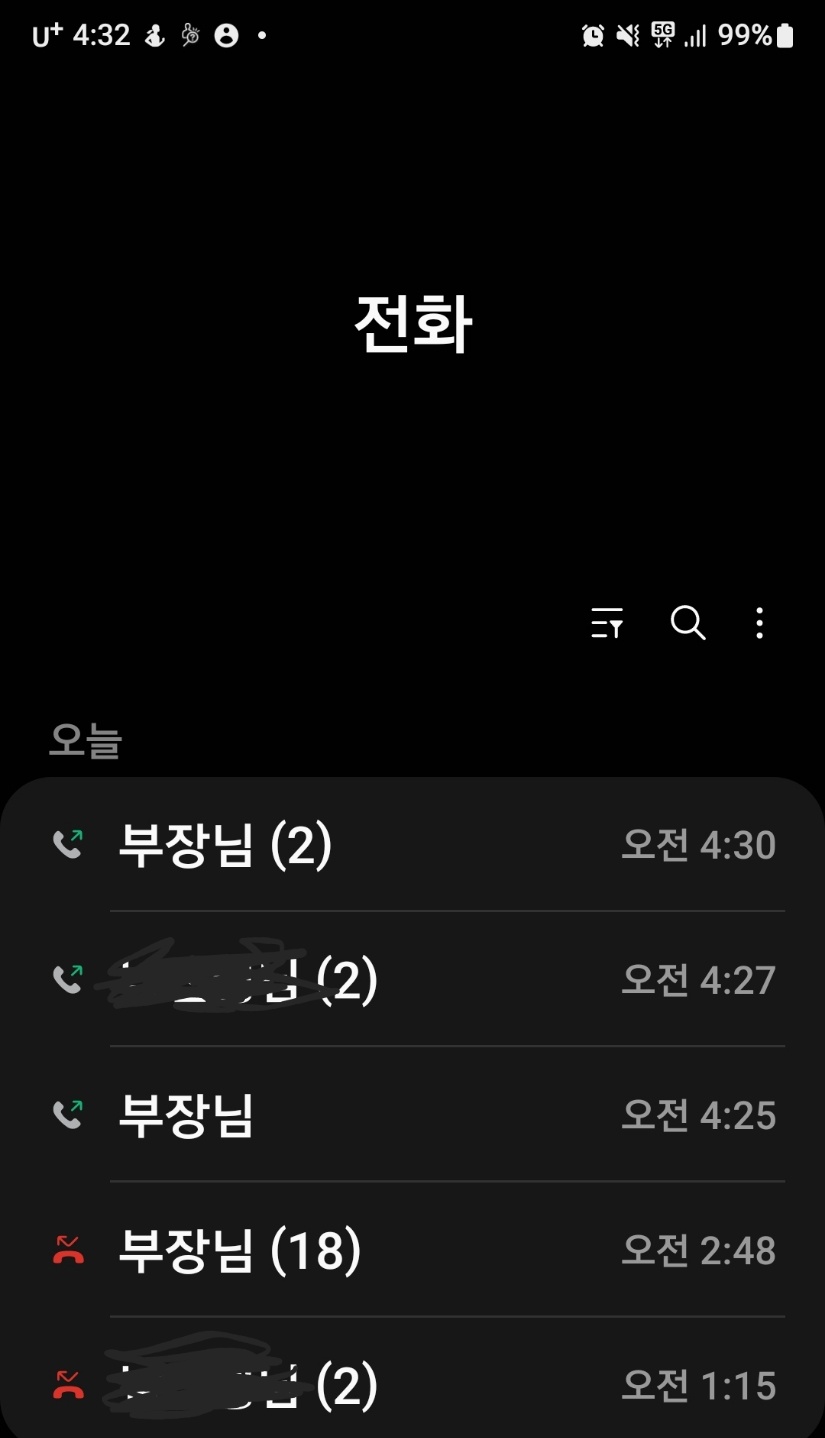825x1438 pixels.
Task: Tap the vibrate mode icon in the status bar
Action: coord(626,35)
